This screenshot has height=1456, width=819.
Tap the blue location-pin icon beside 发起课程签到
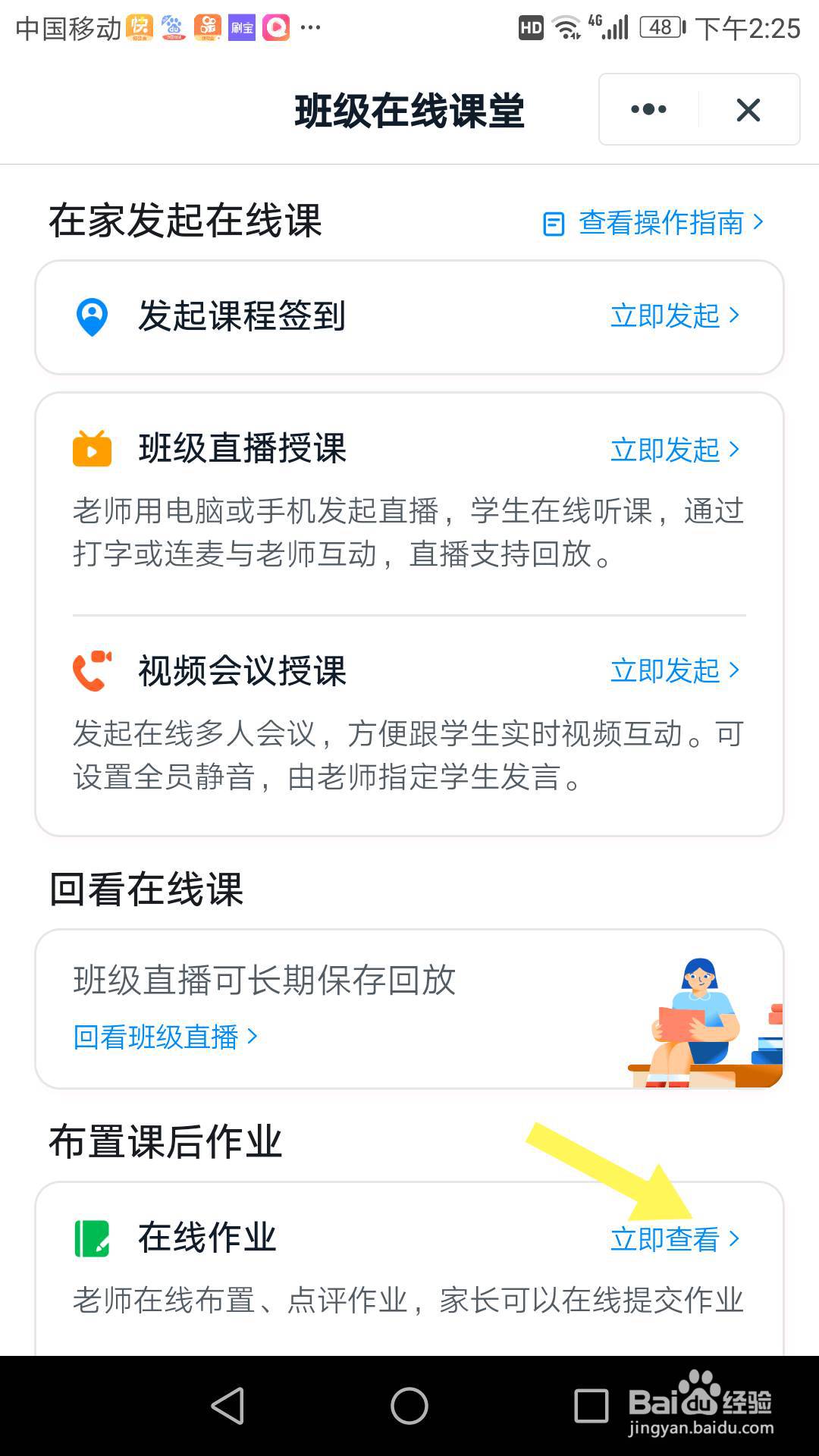click(91, 317)
